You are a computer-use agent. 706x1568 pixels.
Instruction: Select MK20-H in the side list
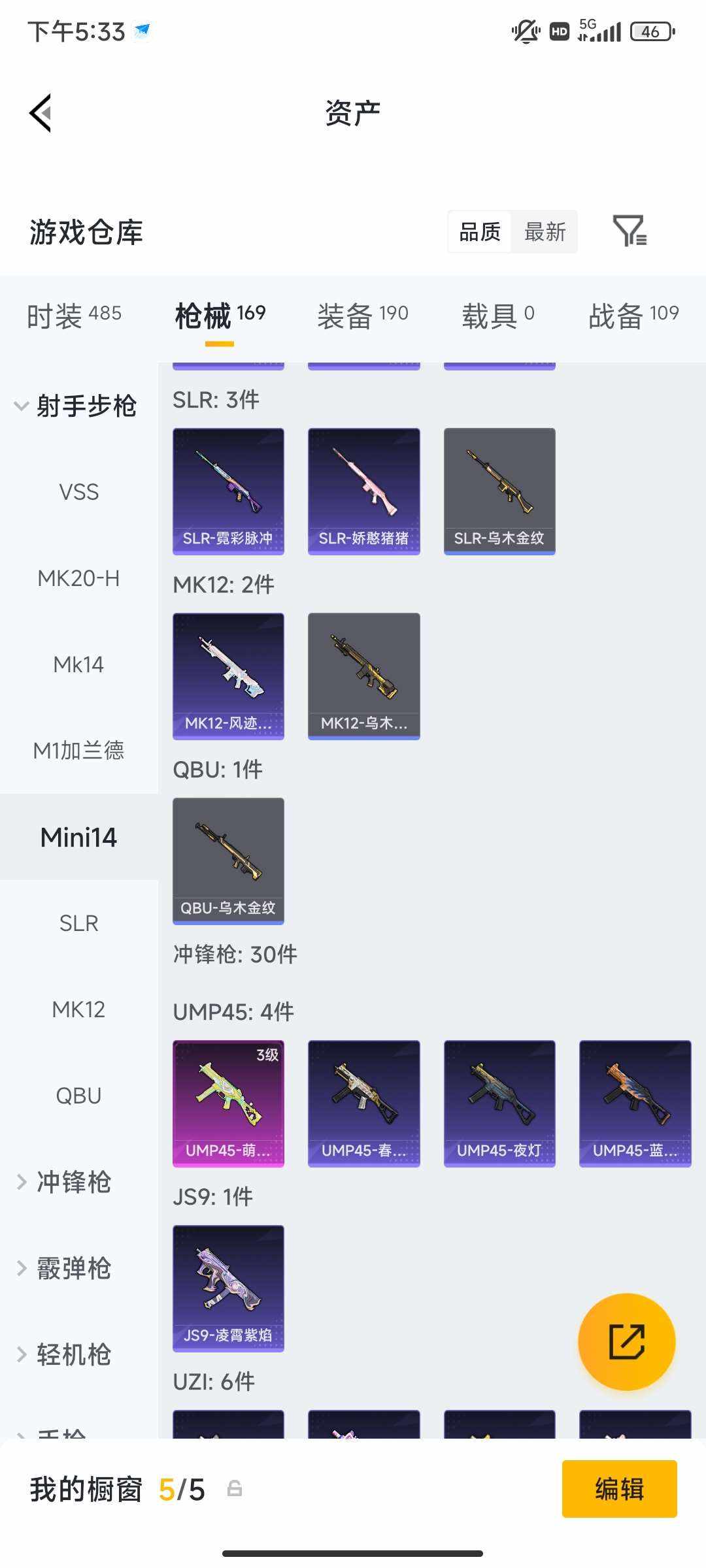coord(79,578)
